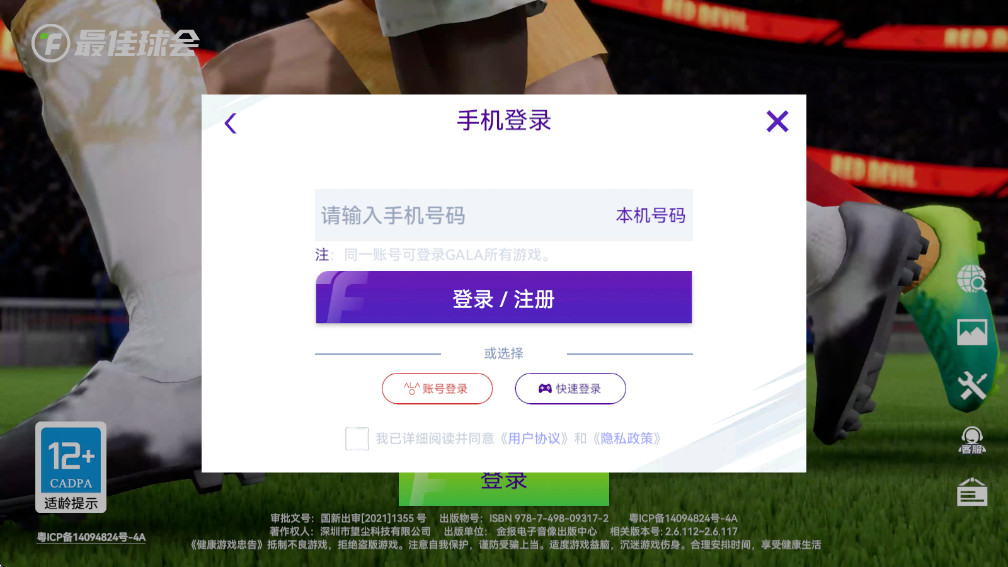
Task: Open the repair tools icon
Action: click(971, 385)
